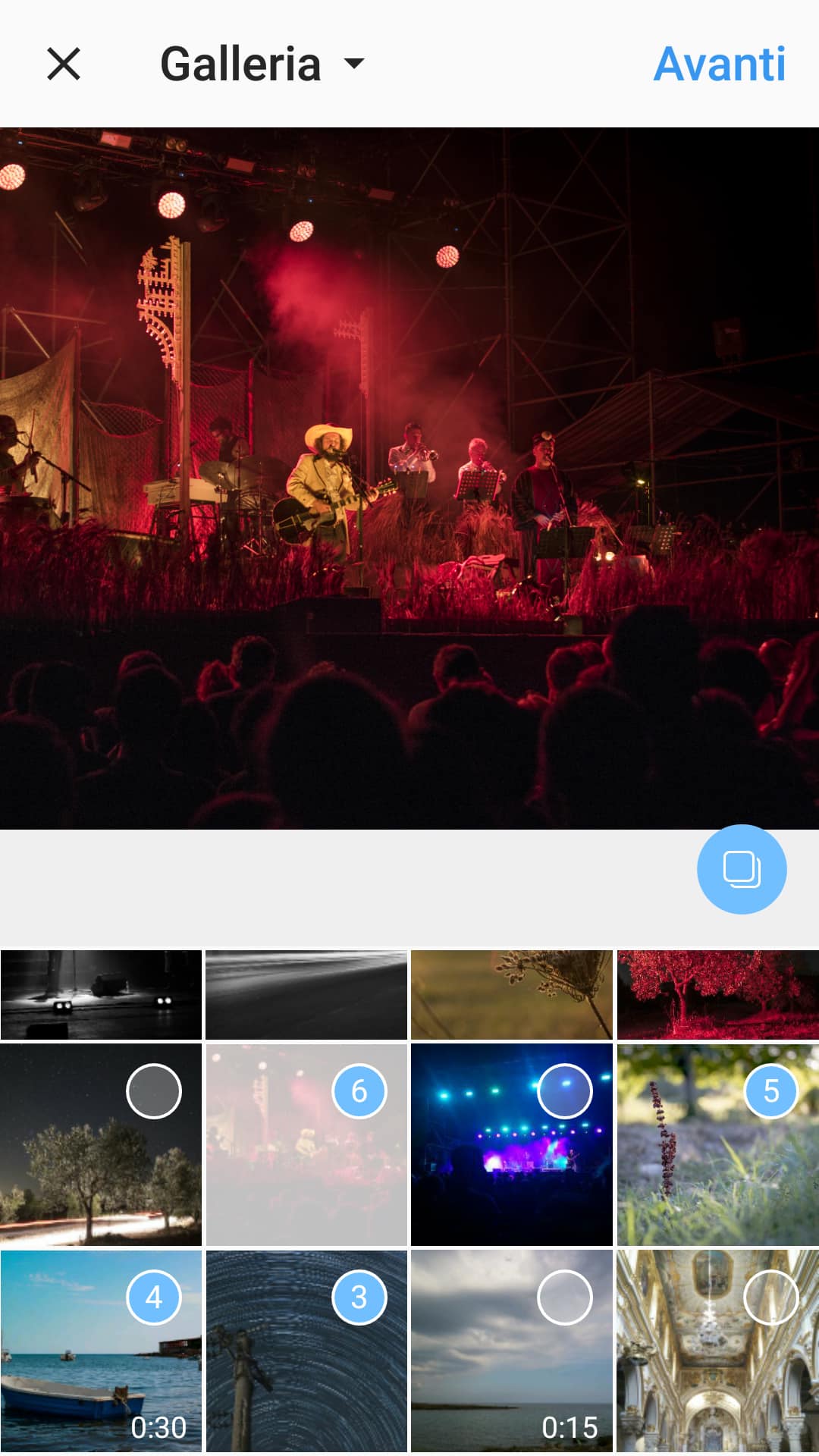
Task: Select the olive trees night photo
Action: 153,1091
